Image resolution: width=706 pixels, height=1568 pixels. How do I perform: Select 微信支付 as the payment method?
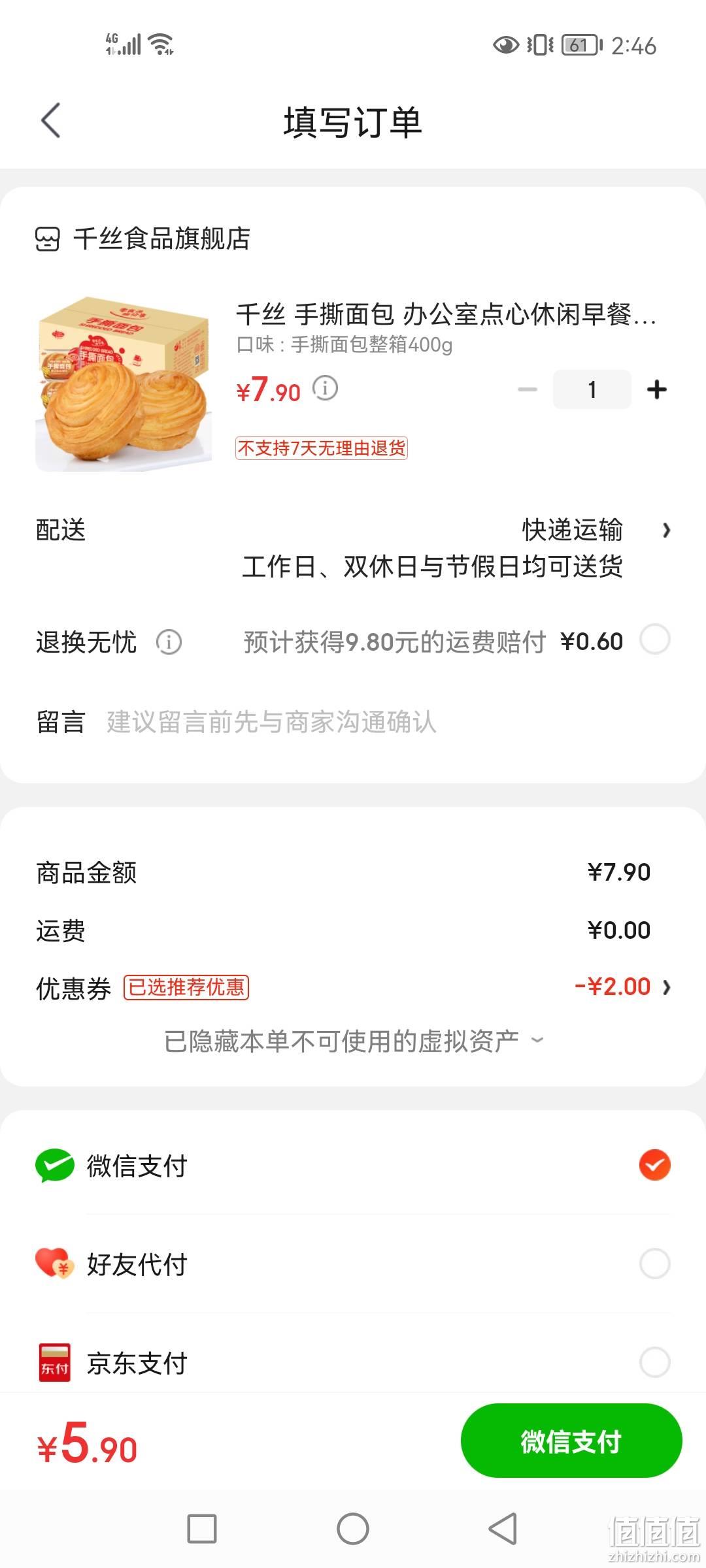click(x=353, y=1166)
